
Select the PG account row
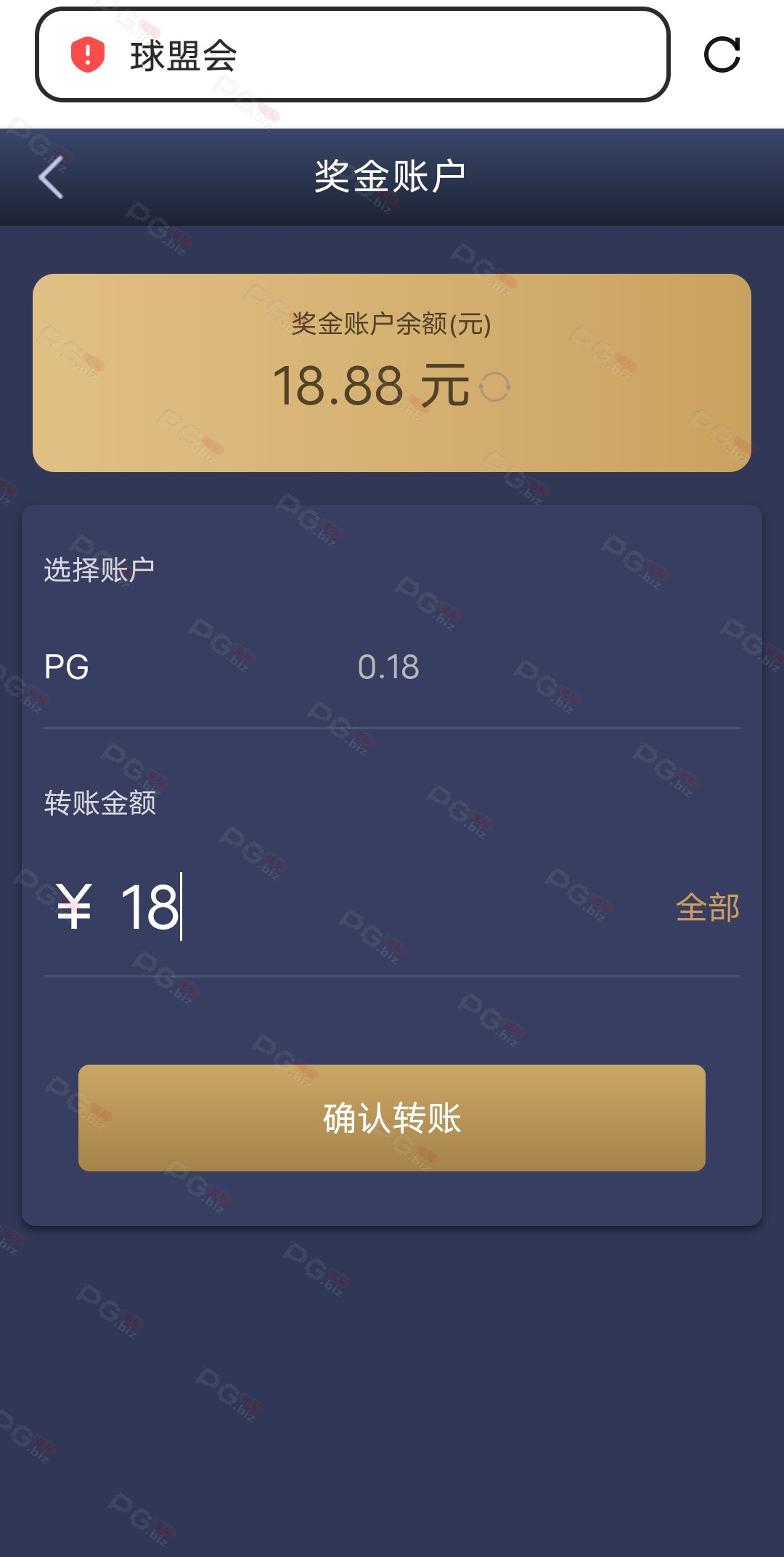392,667
